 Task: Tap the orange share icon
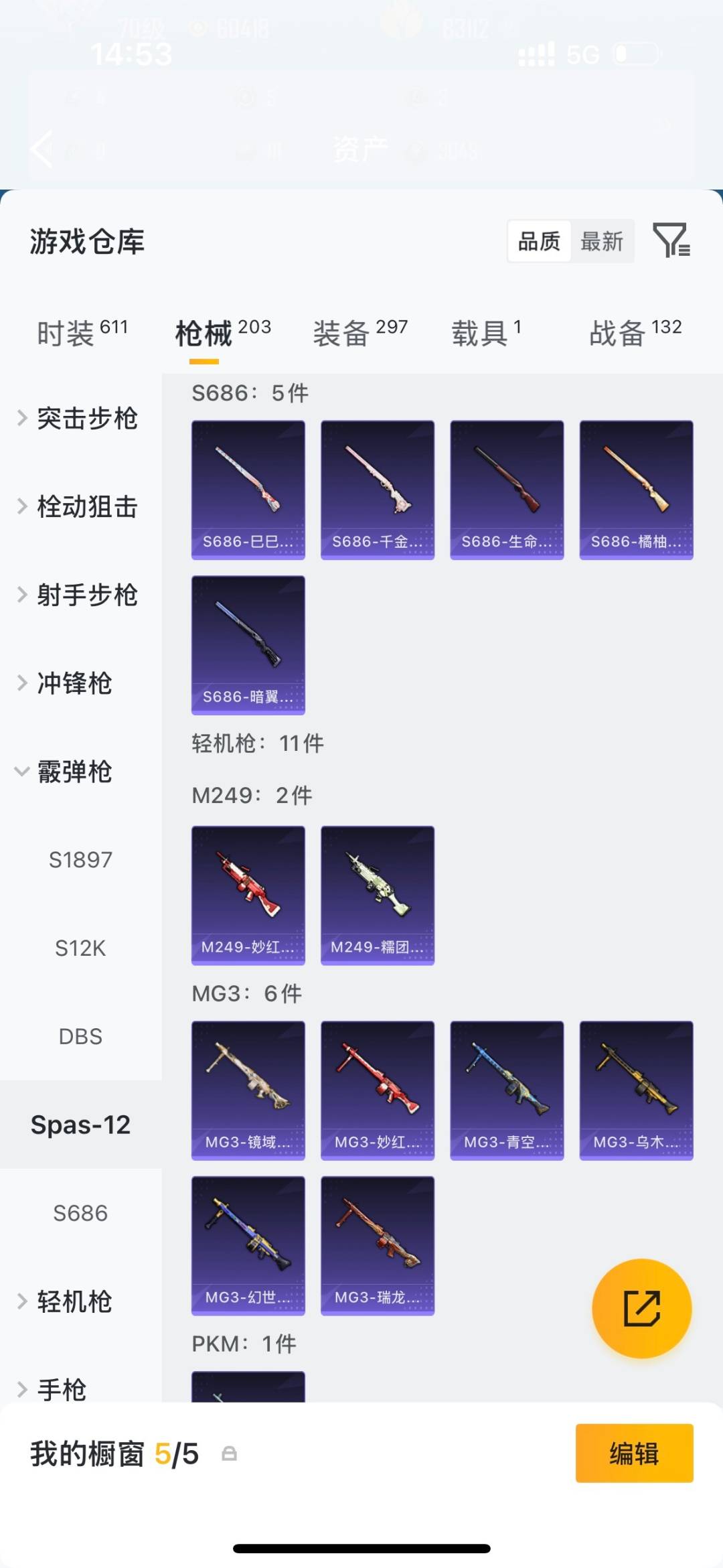point(641,1307)
